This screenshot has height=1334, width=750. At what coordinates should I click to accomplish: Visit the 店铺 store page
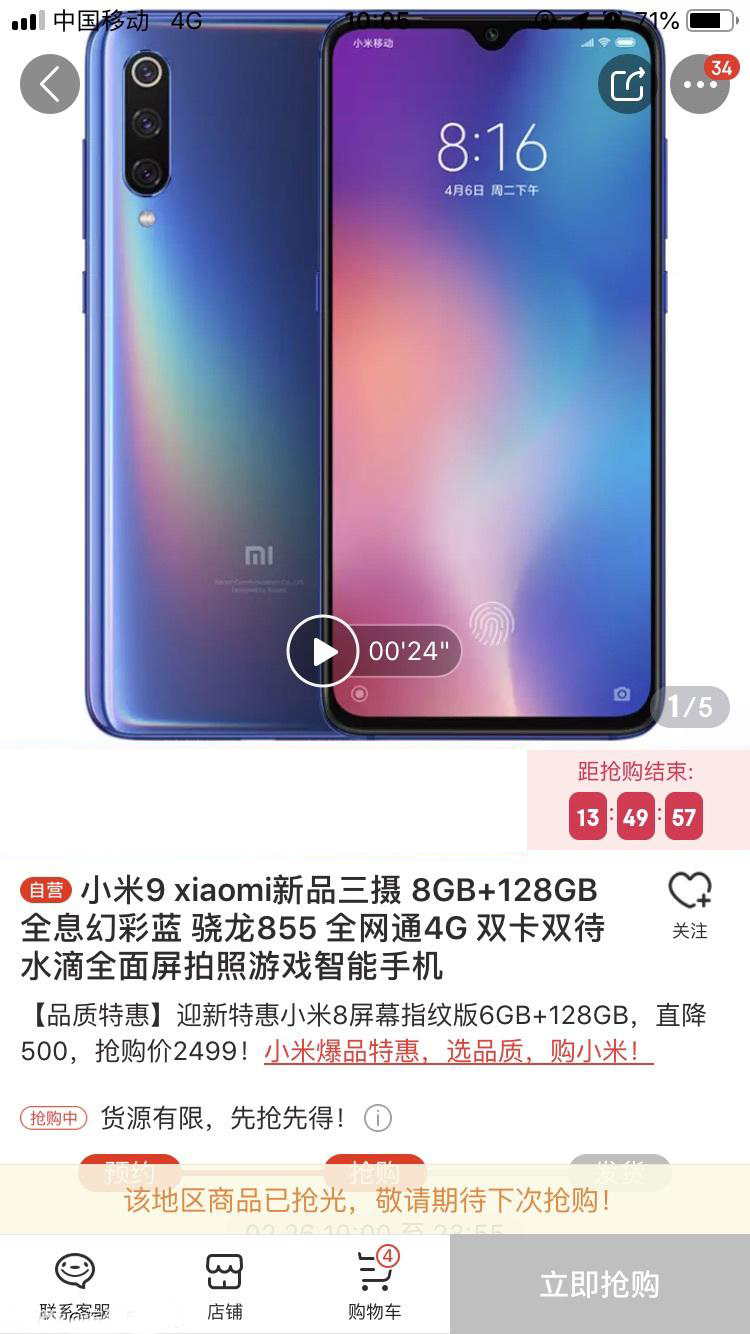(x=225, y=1285)
